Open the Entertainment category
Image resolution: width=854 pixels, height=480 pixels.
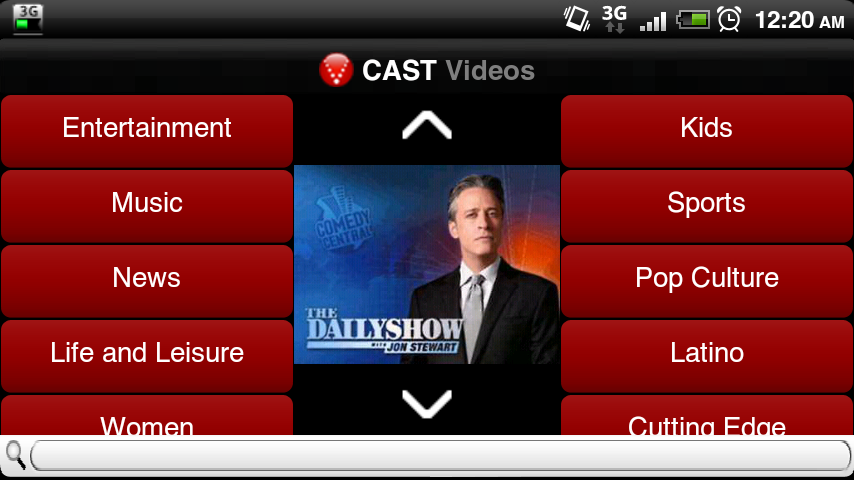147,130
